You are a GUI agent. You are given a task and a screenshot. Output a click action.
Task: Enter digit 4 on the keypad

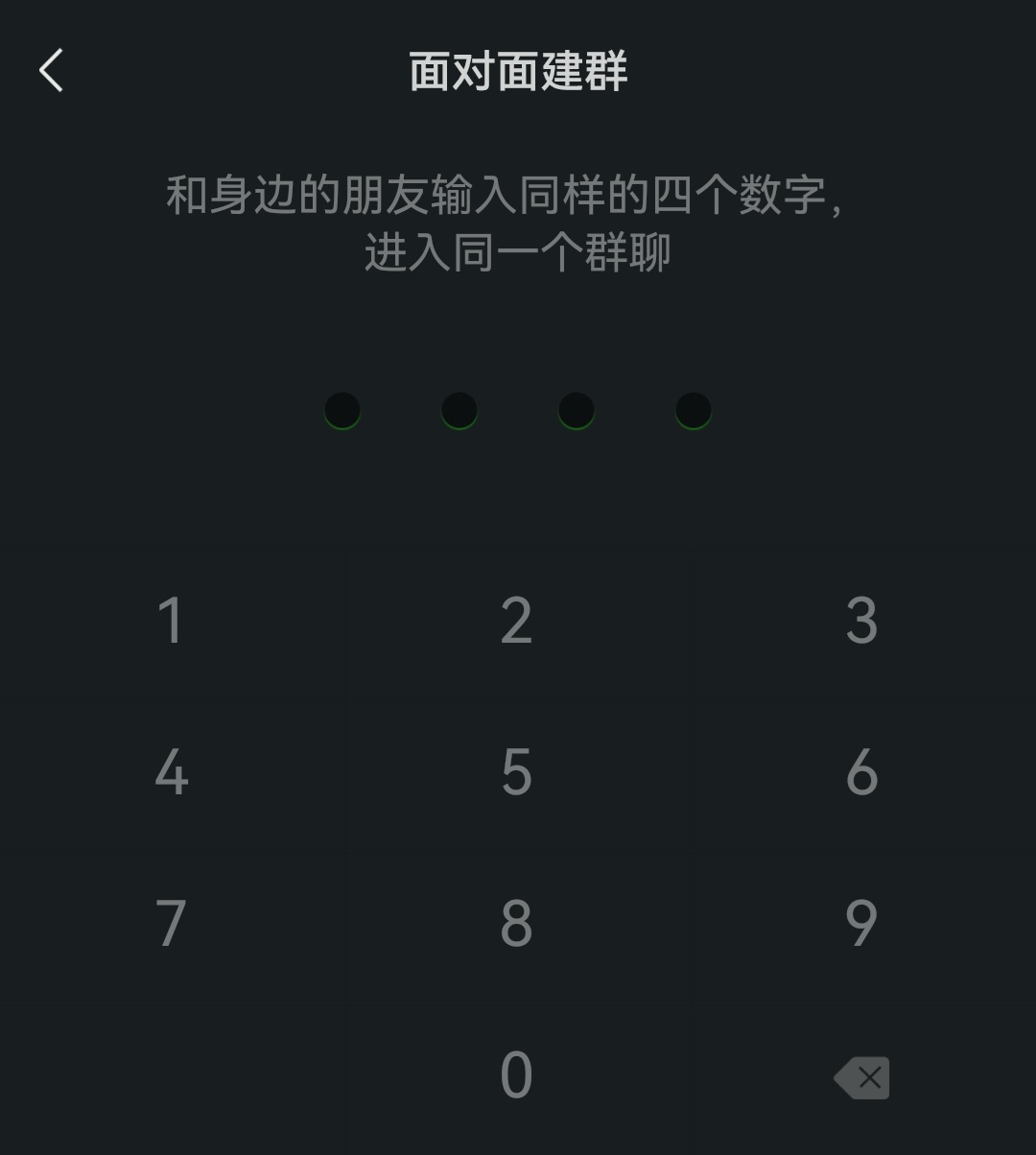[172, 772]
